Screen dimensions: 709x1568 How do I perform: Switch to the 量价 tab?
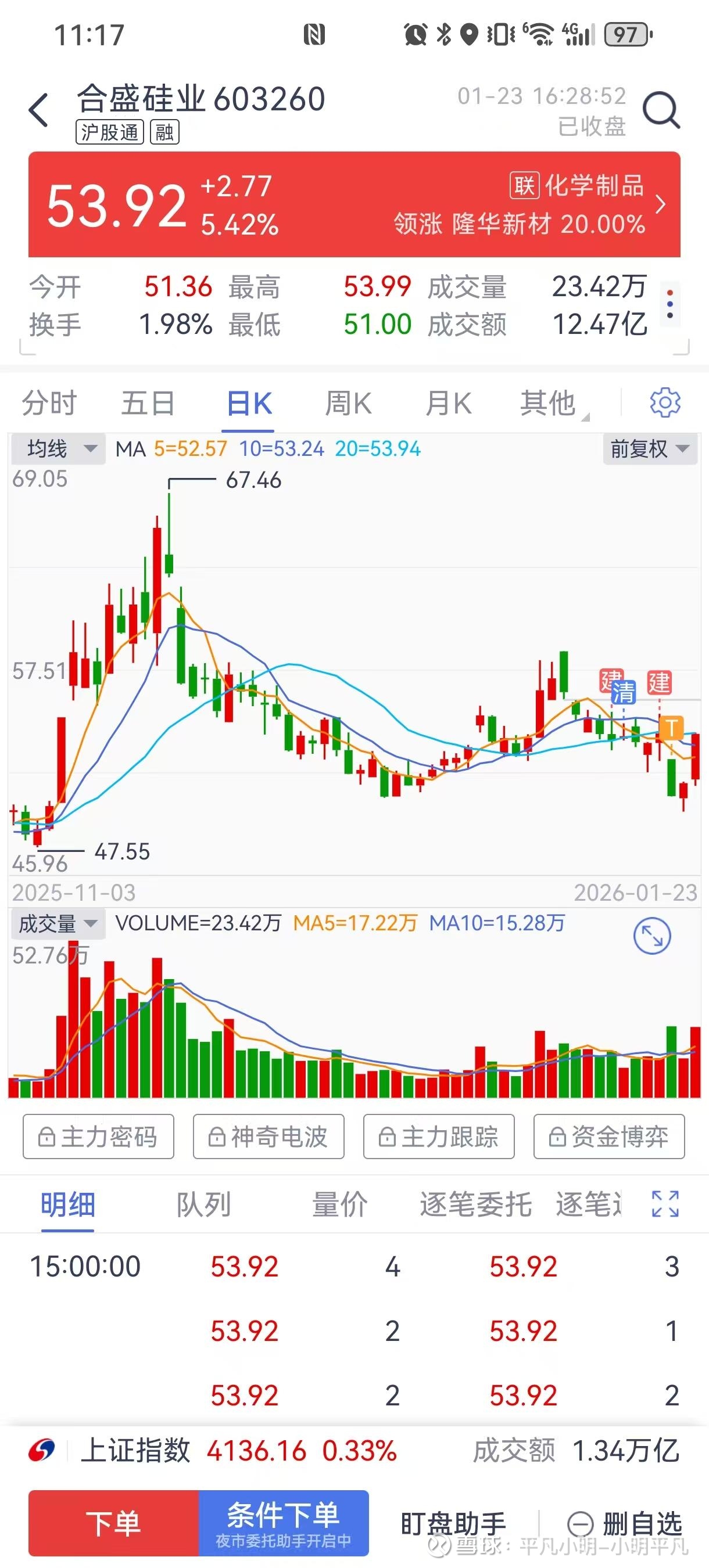coord(340,1204)
